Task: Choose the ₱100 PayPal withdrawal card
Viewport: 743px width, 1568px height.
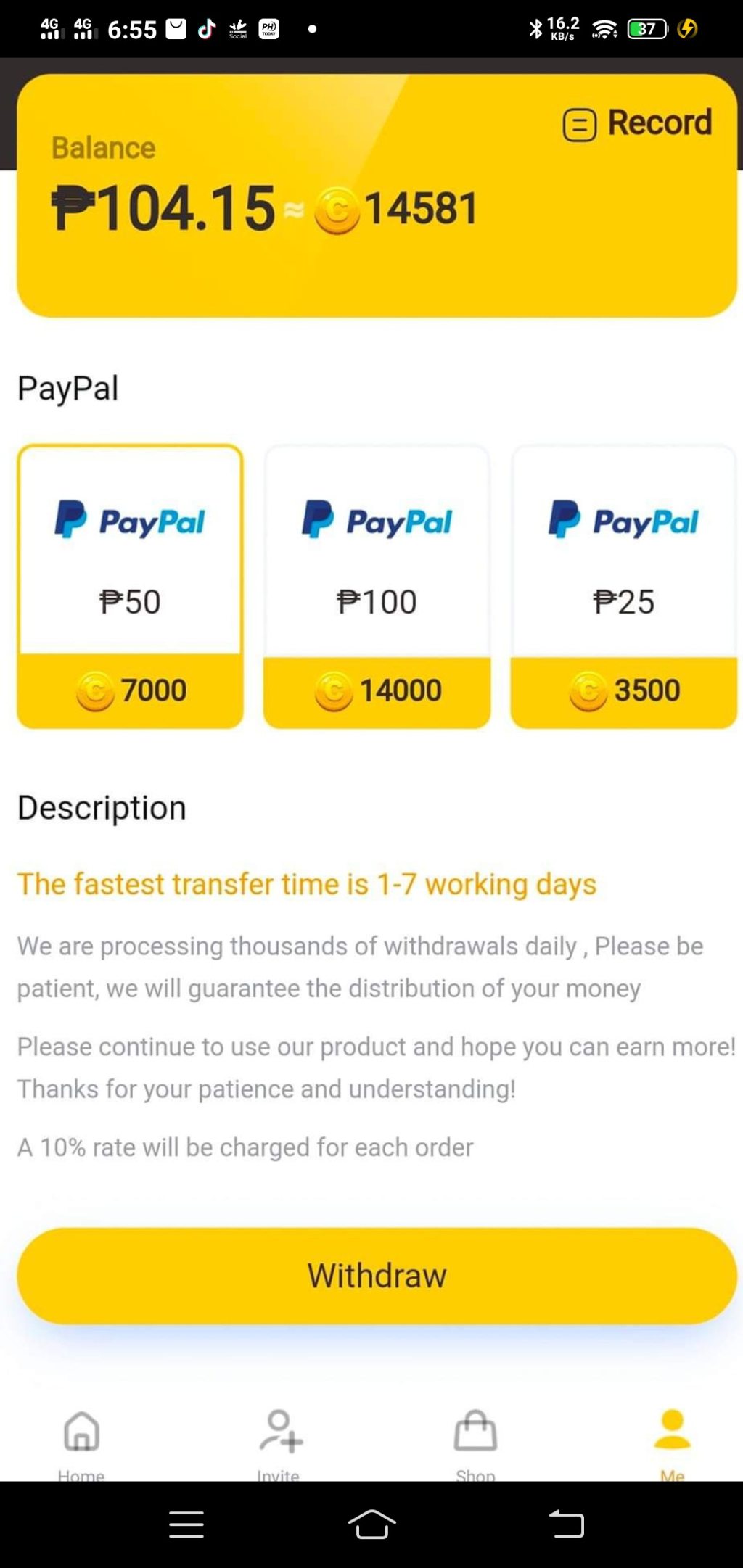Action: pos(377,586)
